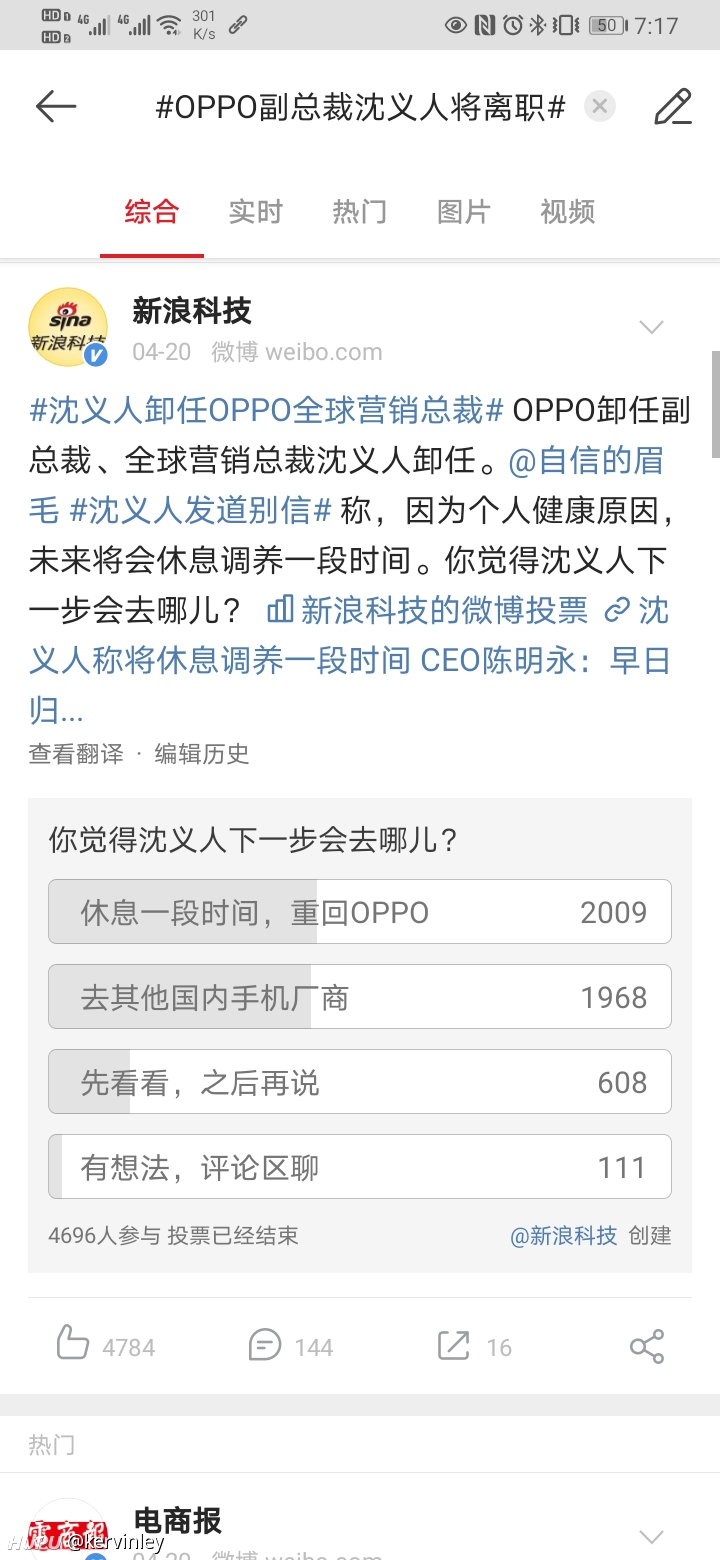720x1560 pixels.
Task: Switch to the 视频 tab
Action: 568,212
